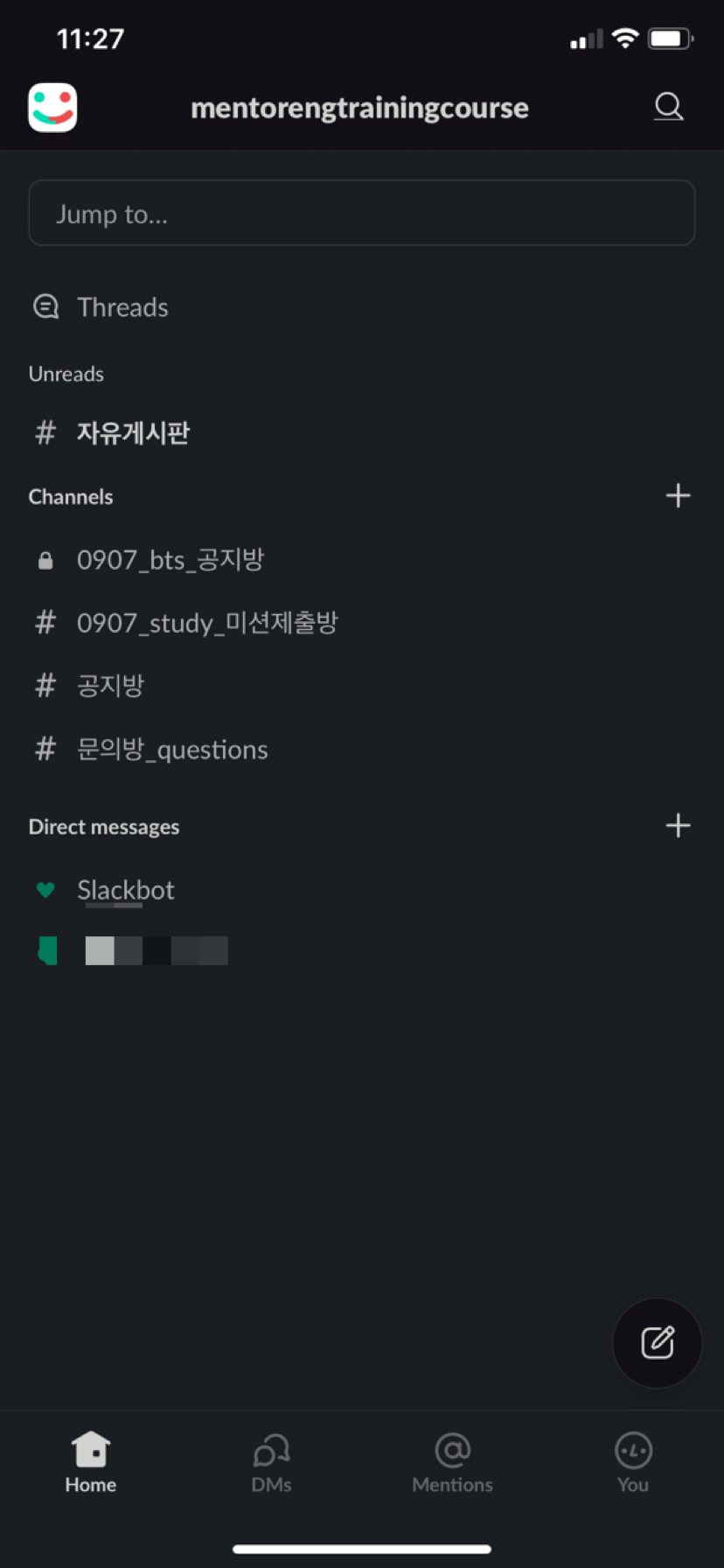The width and height of the screenshot is (724, 1568).
Task: Open the unread 자유게시판 channel
Action: coord(362,432)
